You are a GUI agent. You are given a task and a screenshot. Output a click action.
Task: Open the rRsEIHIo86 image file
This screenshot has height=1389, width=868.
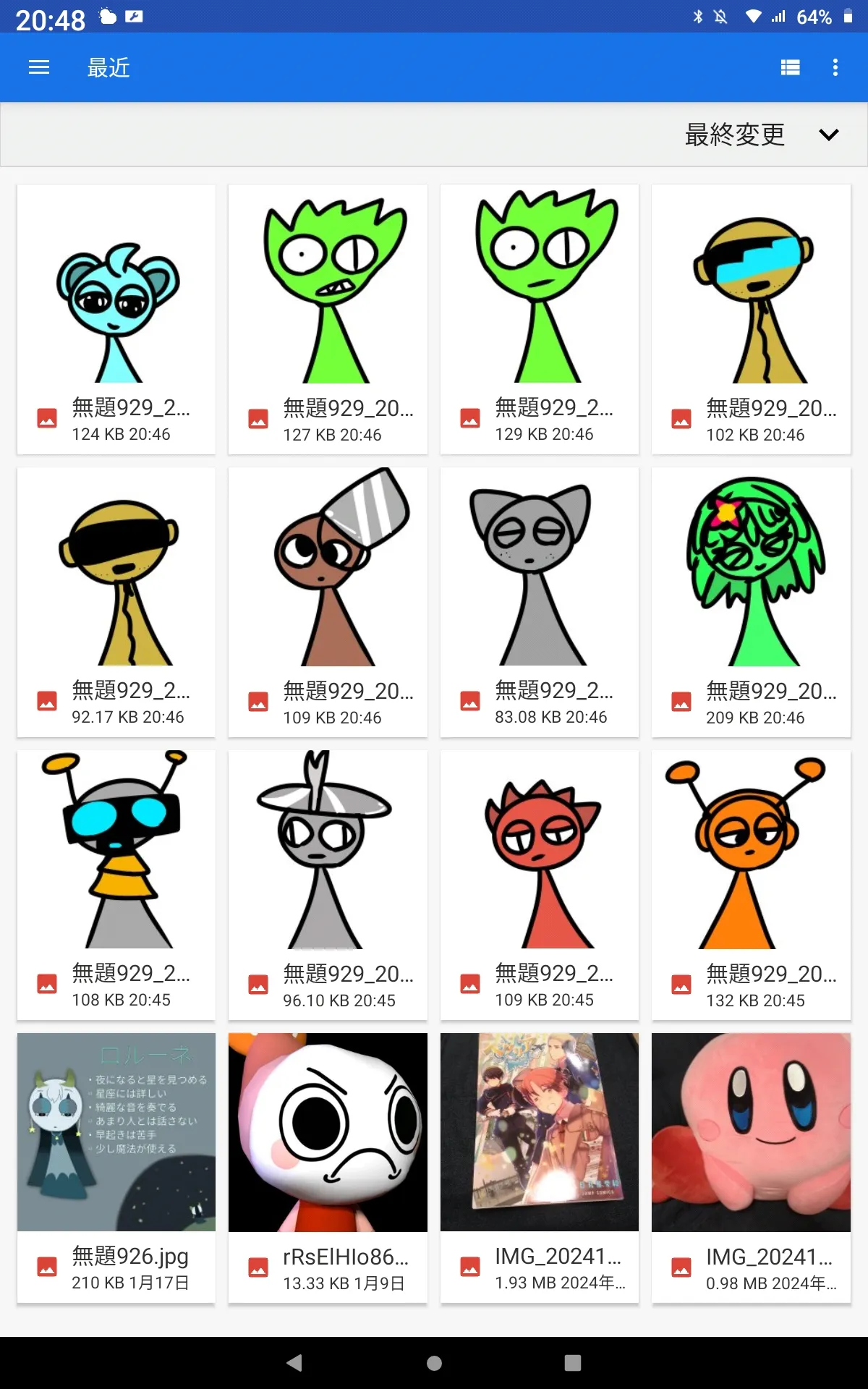click(328, 1168)
